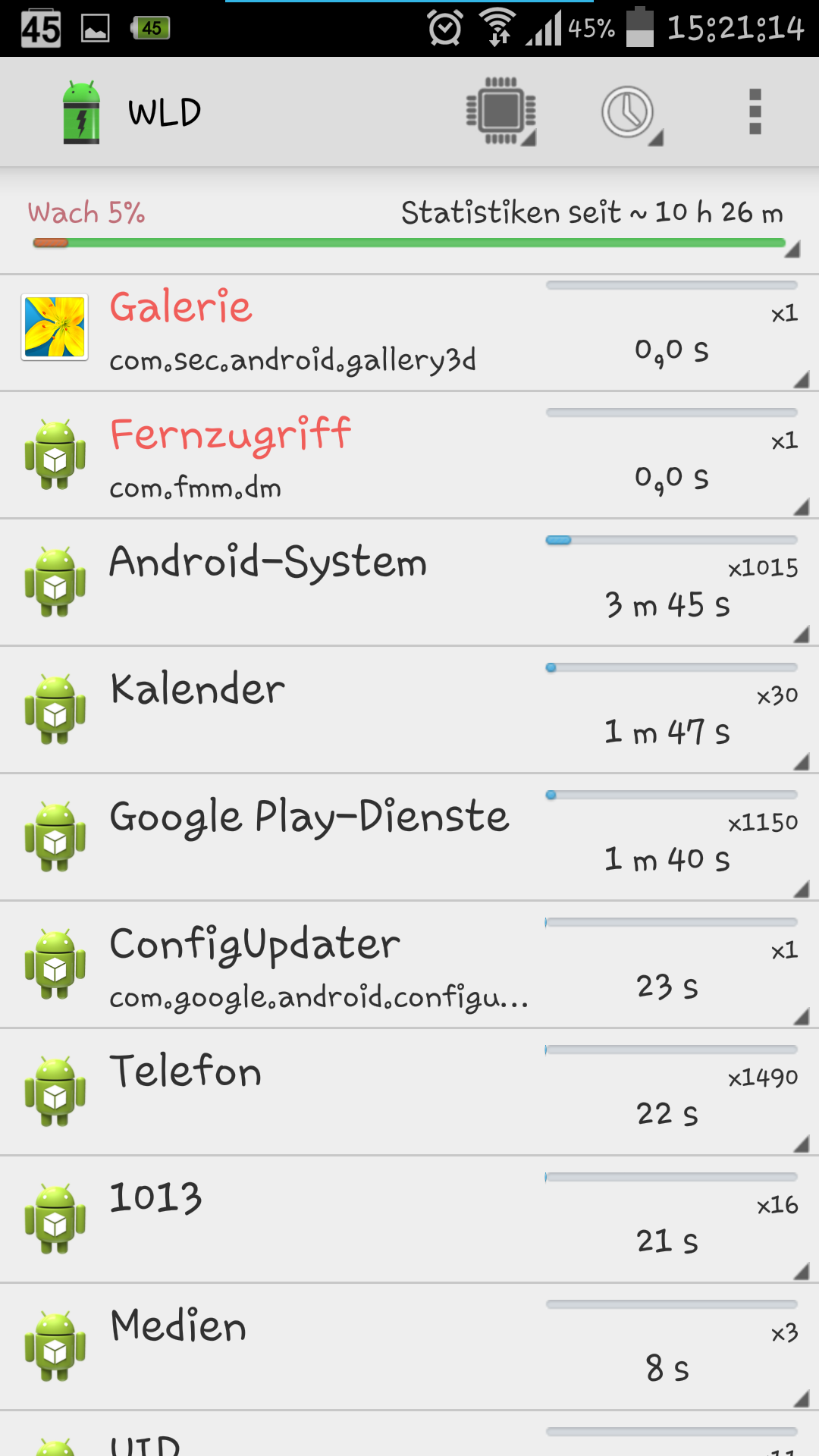Open the Android-System entry

tap(409, 582)
